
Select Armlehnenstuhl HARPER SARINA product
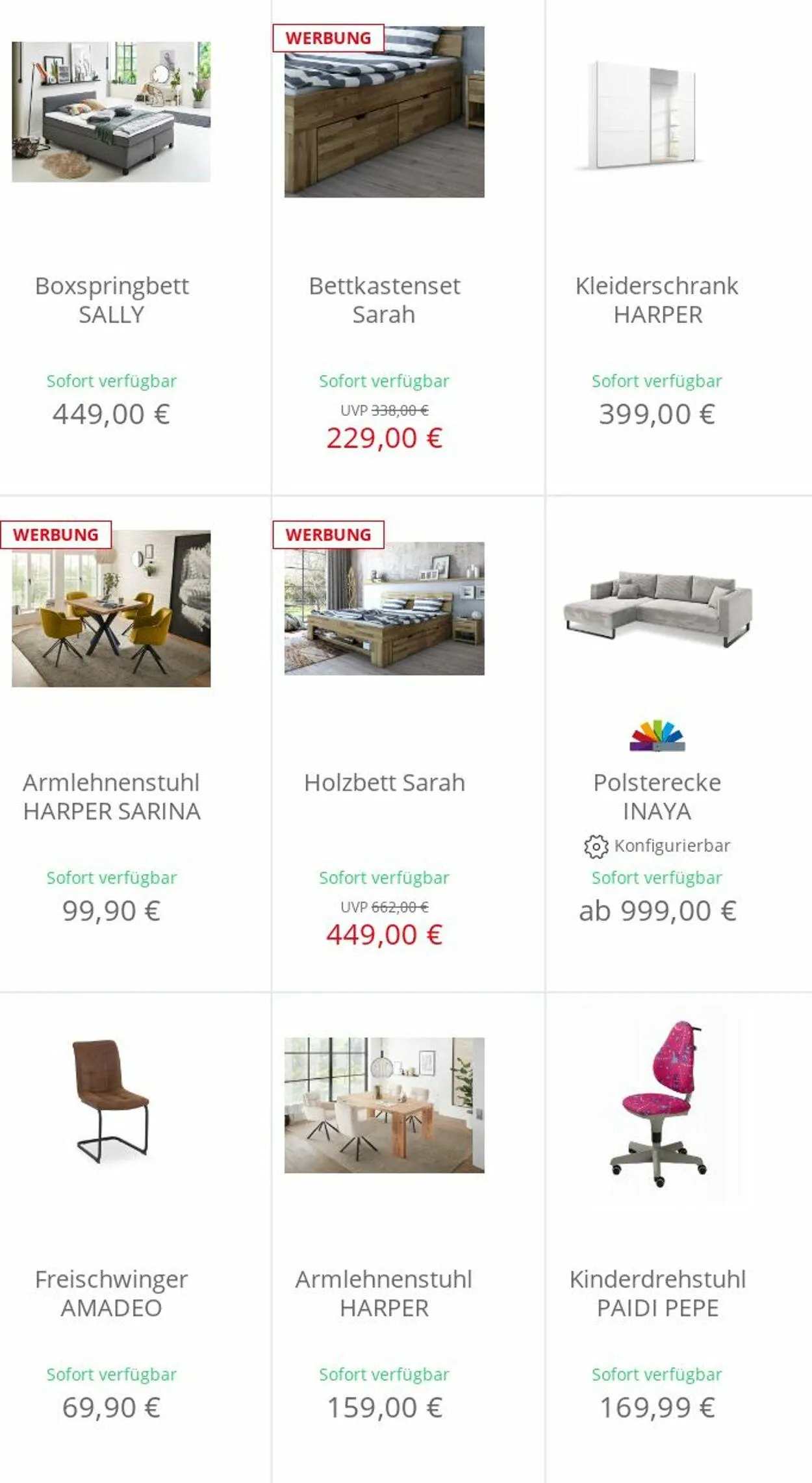tap(112, 796)
